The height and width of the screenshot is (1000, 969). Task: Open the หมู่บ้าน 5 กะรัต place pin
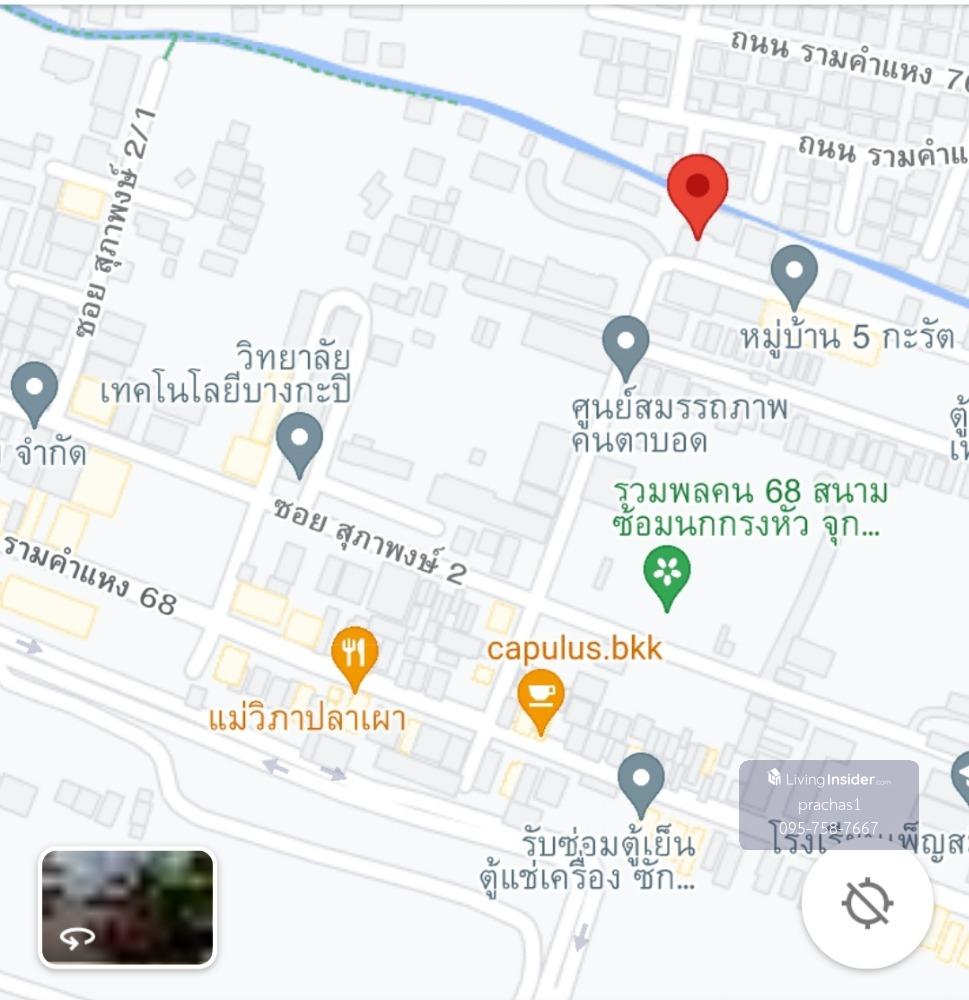(794, 274)
